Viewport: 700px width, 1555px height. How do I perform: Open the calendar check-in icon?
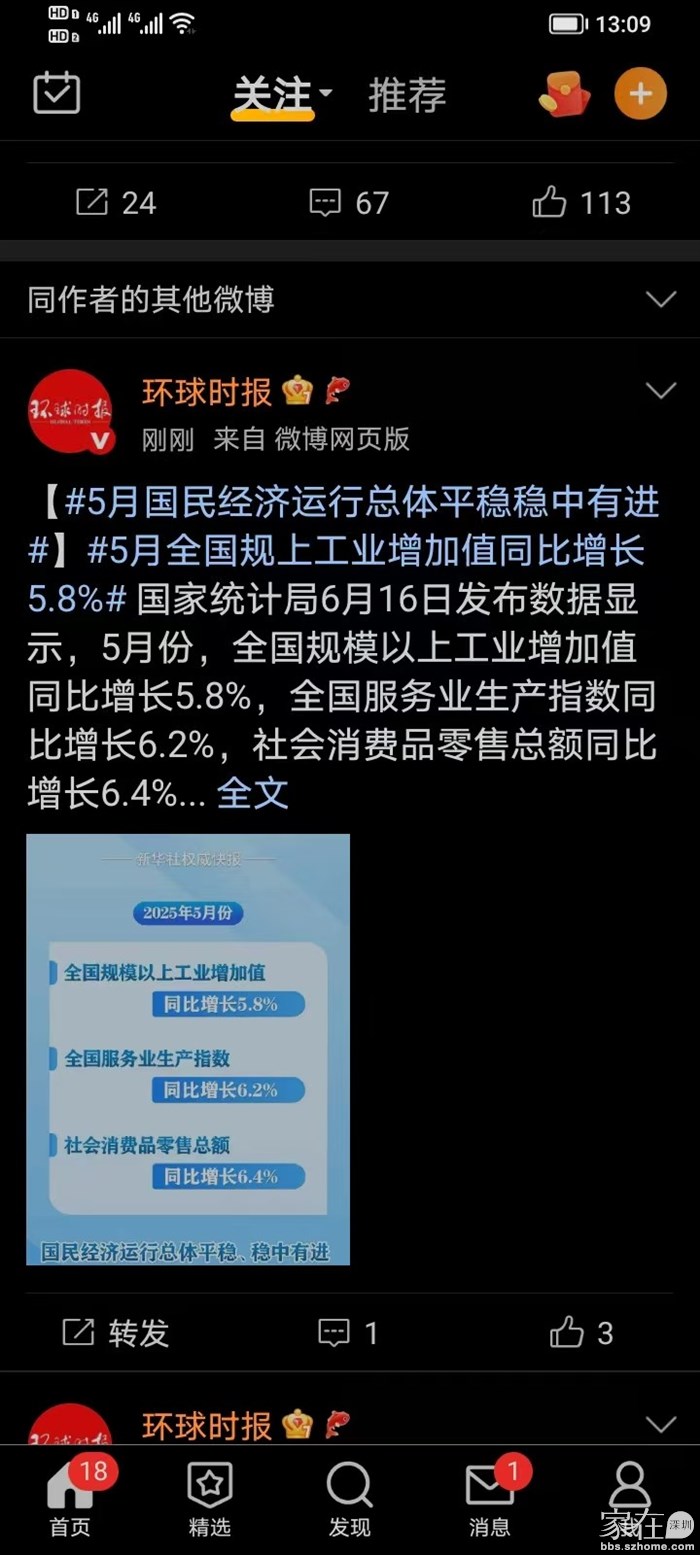(57, 94)
